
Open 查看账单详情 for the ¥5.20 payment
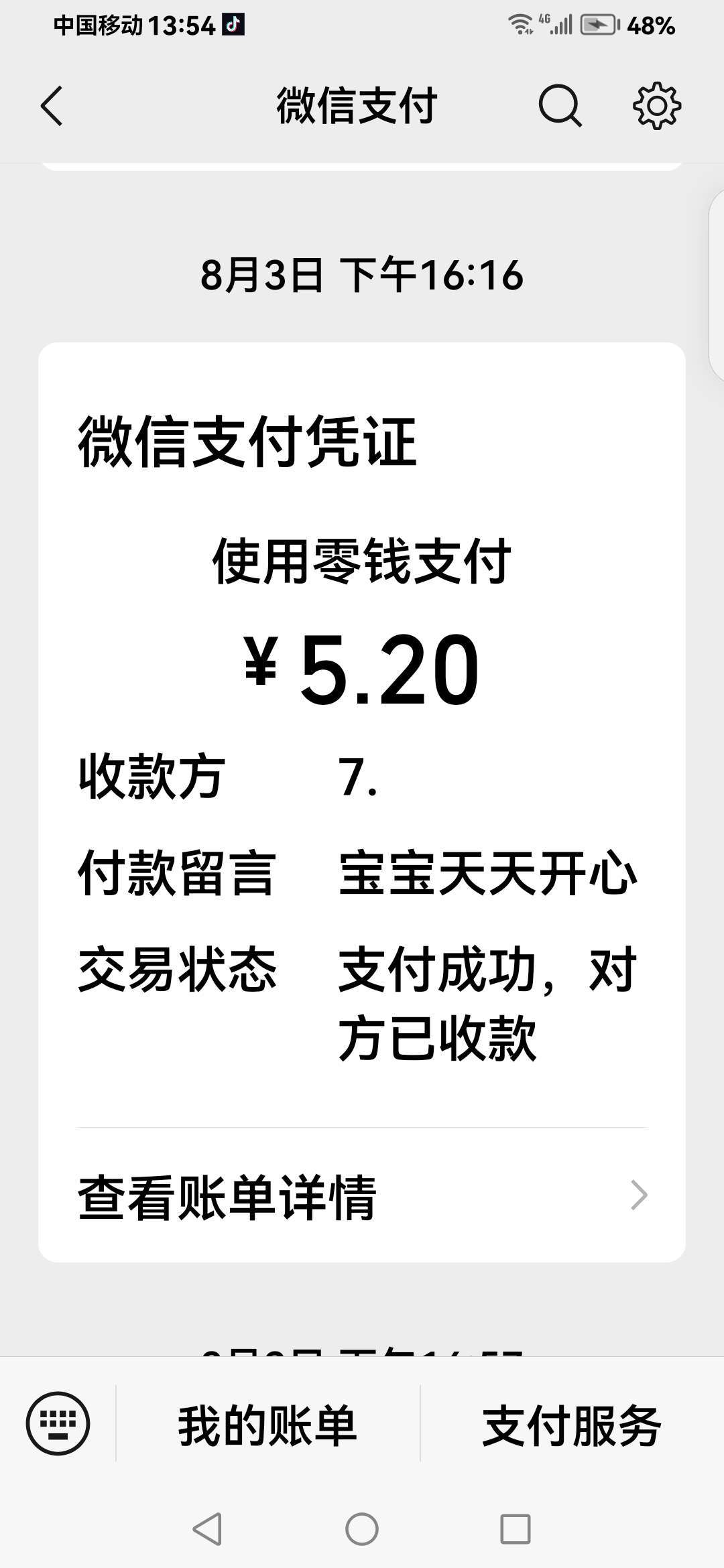362,1197
